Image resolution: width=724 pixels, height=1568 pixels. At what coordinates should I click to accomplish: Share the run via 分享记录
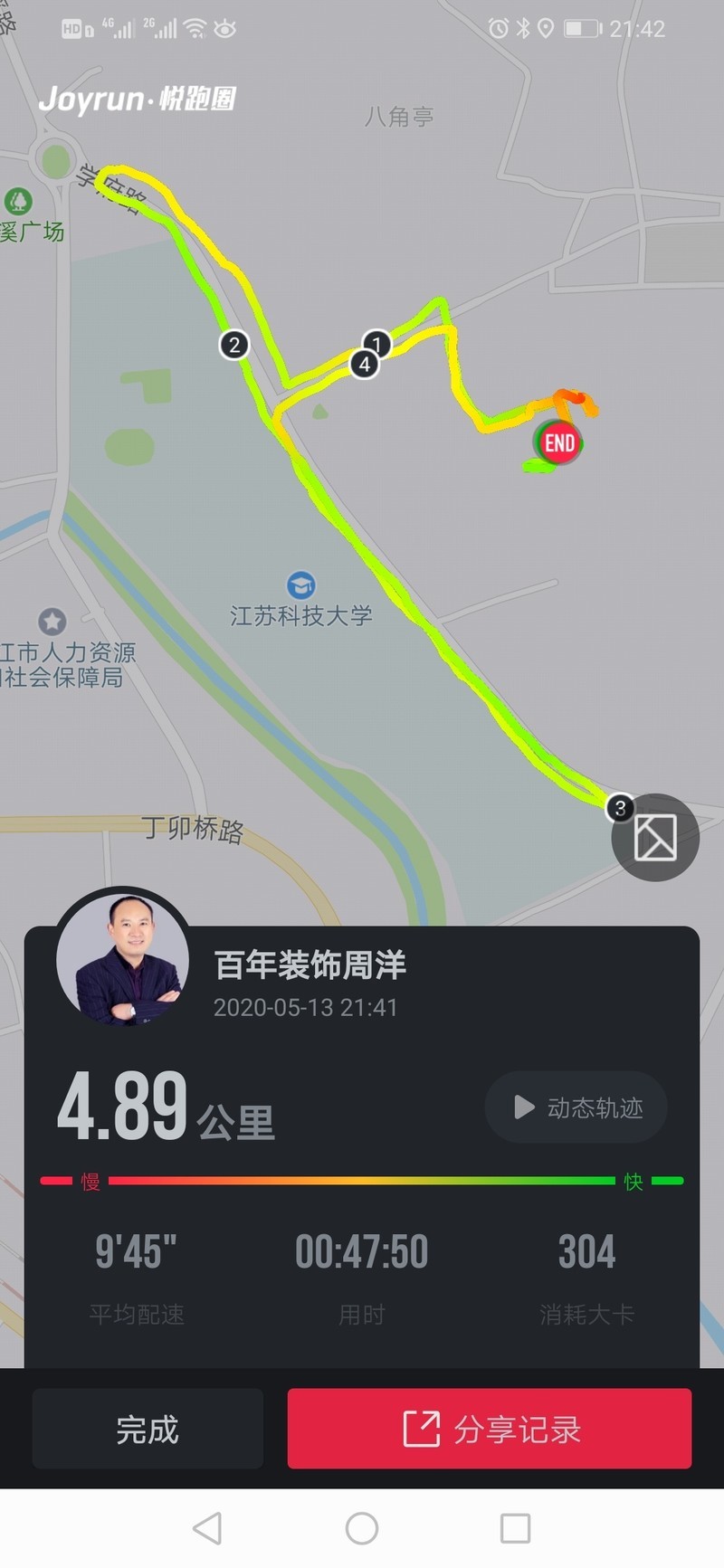490,1429
